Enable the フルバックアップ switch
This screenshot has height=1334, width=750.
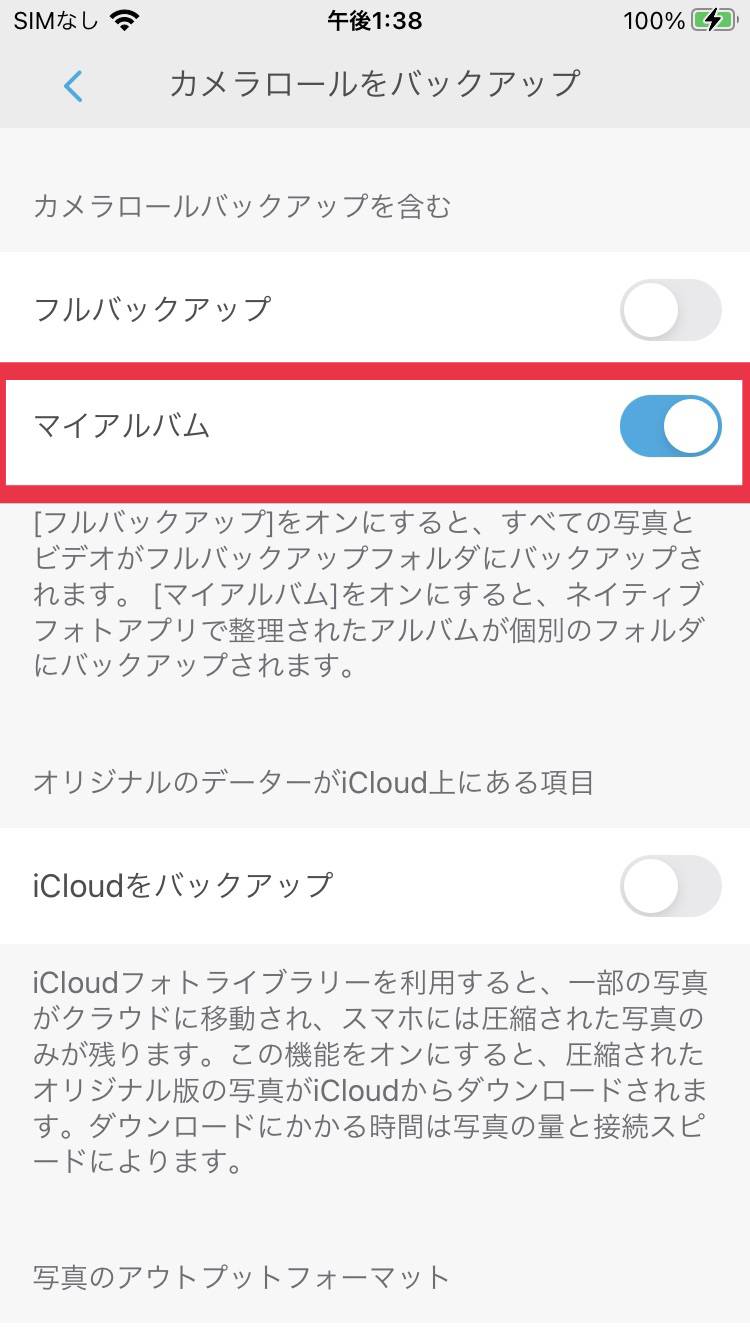tap(670, 310)
